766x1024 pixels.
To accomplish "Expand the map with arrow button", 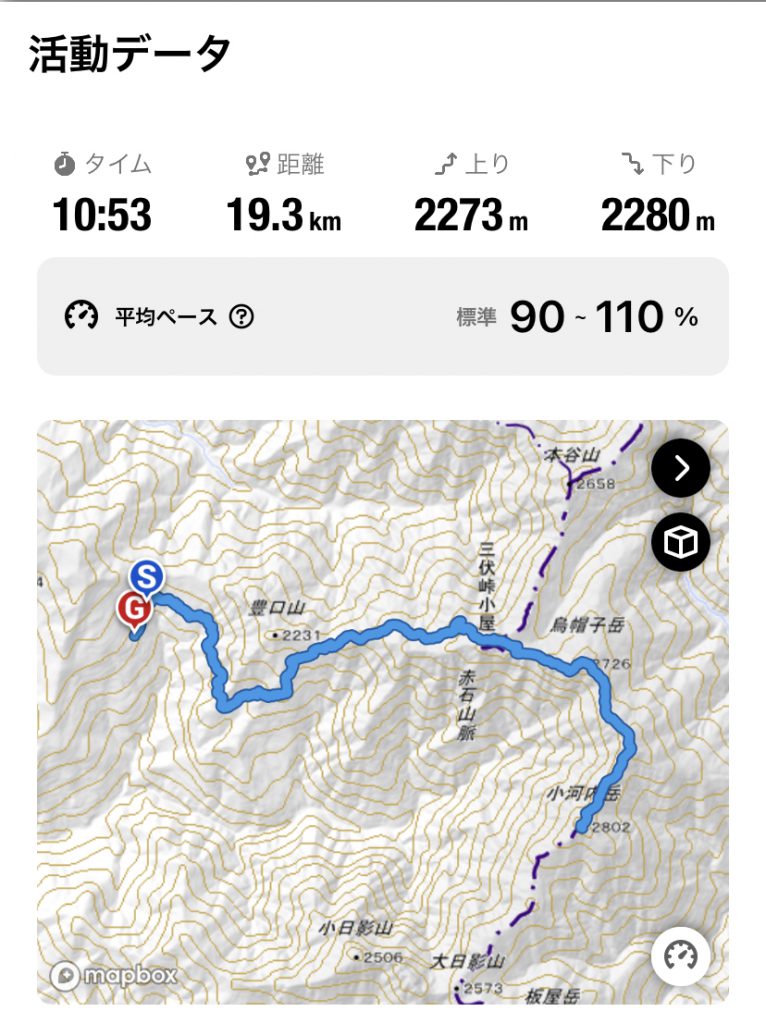I will point(681,468).
